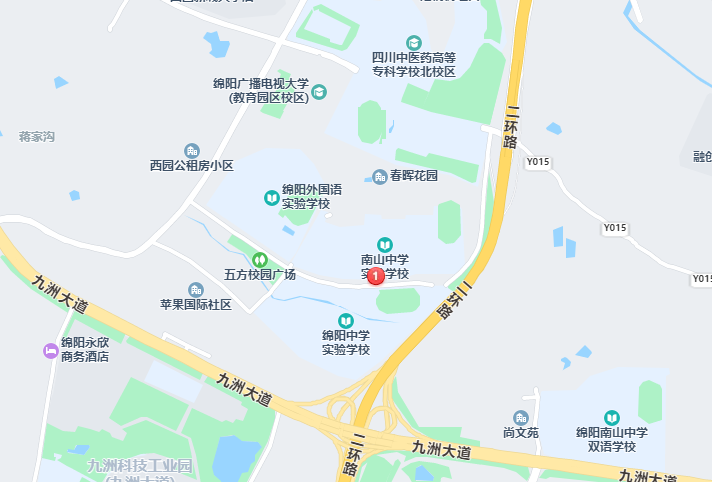Select 绵阳外国语实验学校 school marker
The image size is (712, 482).
point(271,198)
